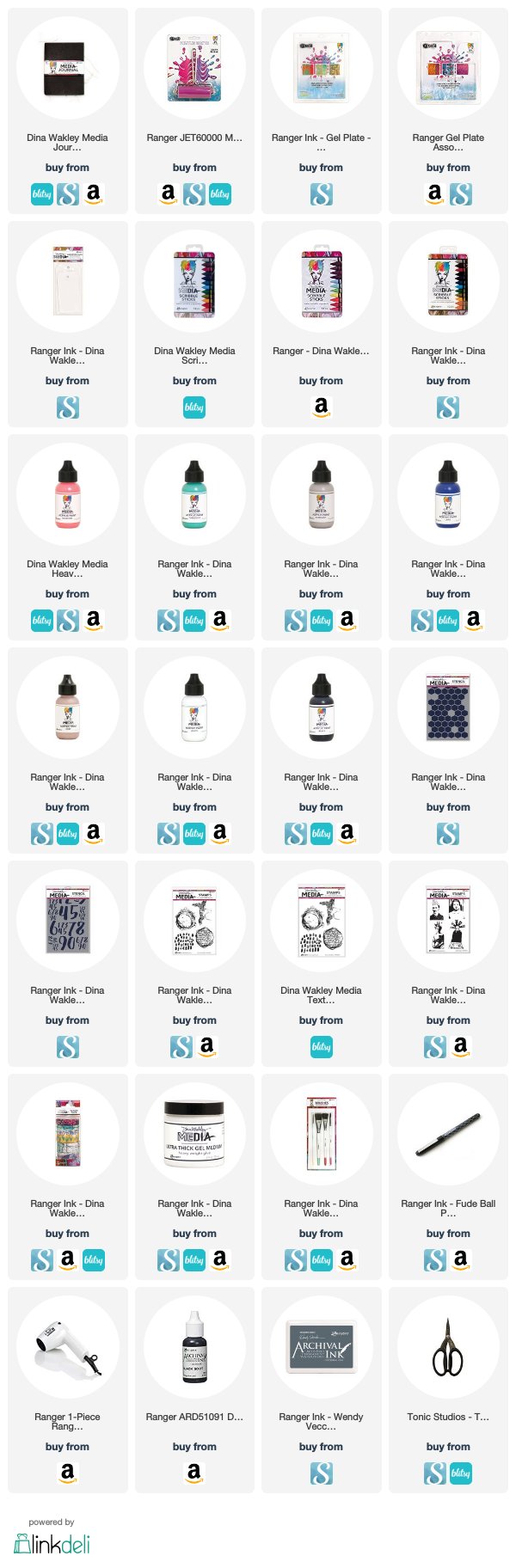This screenshot has height=1568, width=516.
Task: Buy Ranger 1-Piece heat tool from Amazon
Action: (67, 1473)
